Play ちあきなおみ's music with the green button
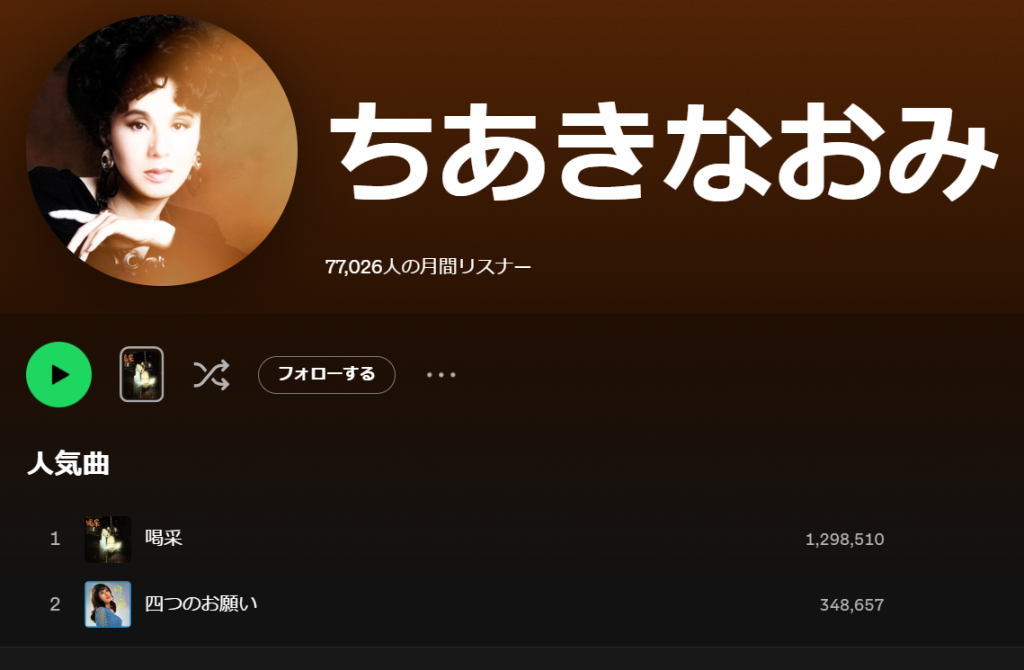 point(59,374)
